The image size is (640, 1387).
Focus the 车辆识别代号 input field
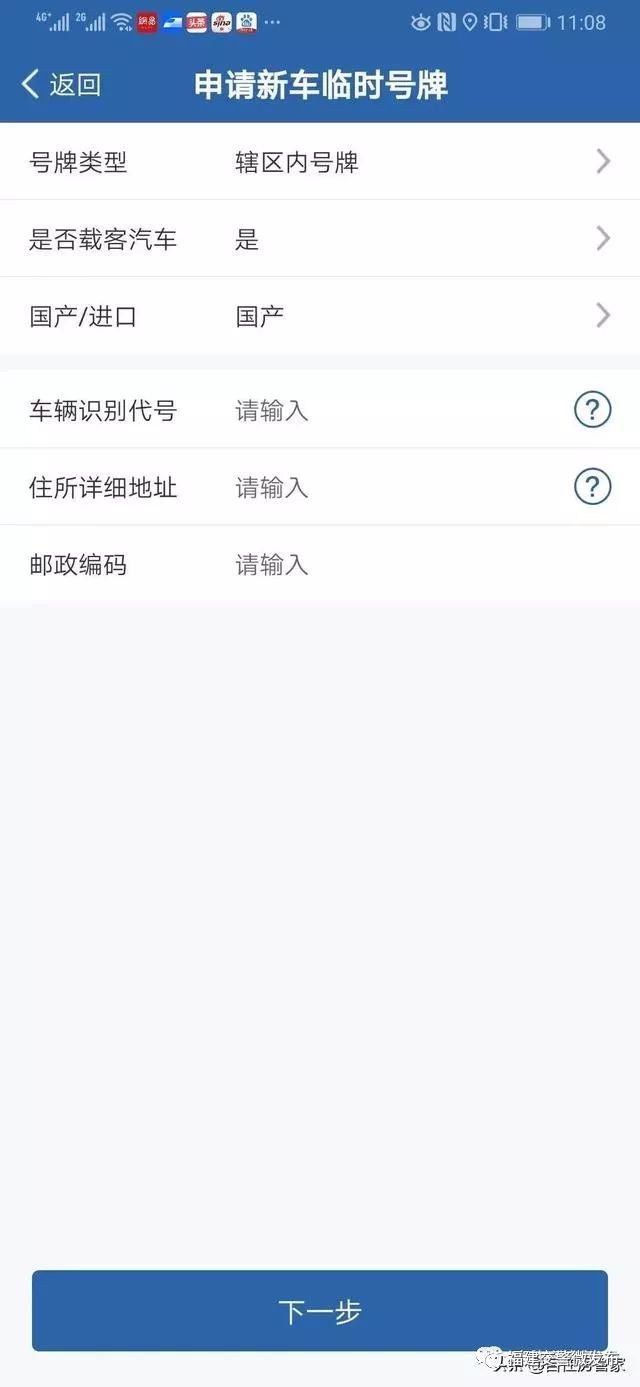(390, 410)
